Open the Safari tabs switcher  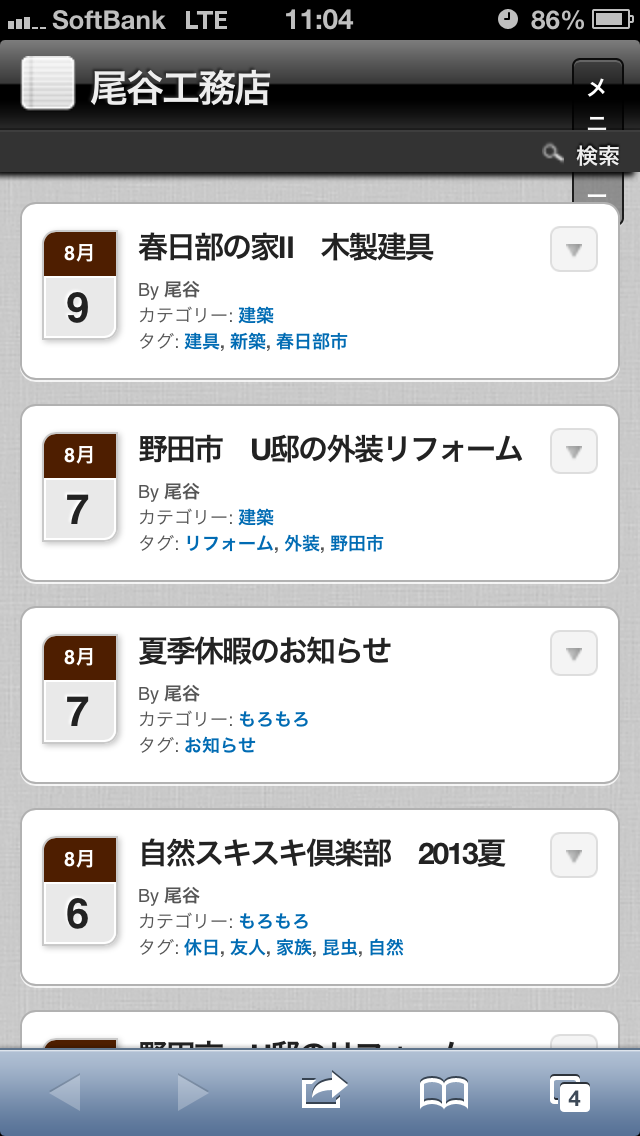pyautogui.click(x=569, y=1093)
